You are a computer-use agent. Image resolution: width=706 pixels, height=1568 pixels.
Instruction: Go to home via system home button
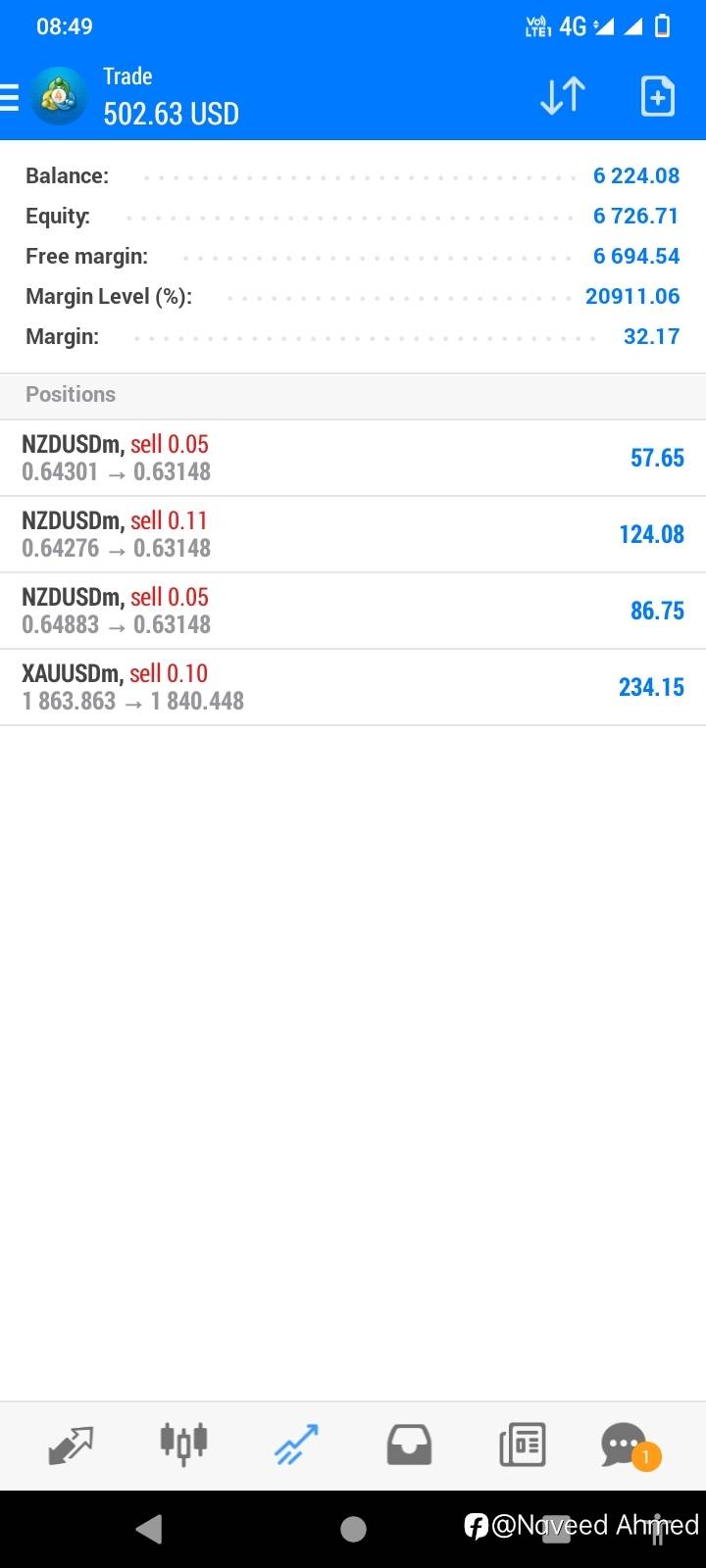click(x=353, y=1529)
